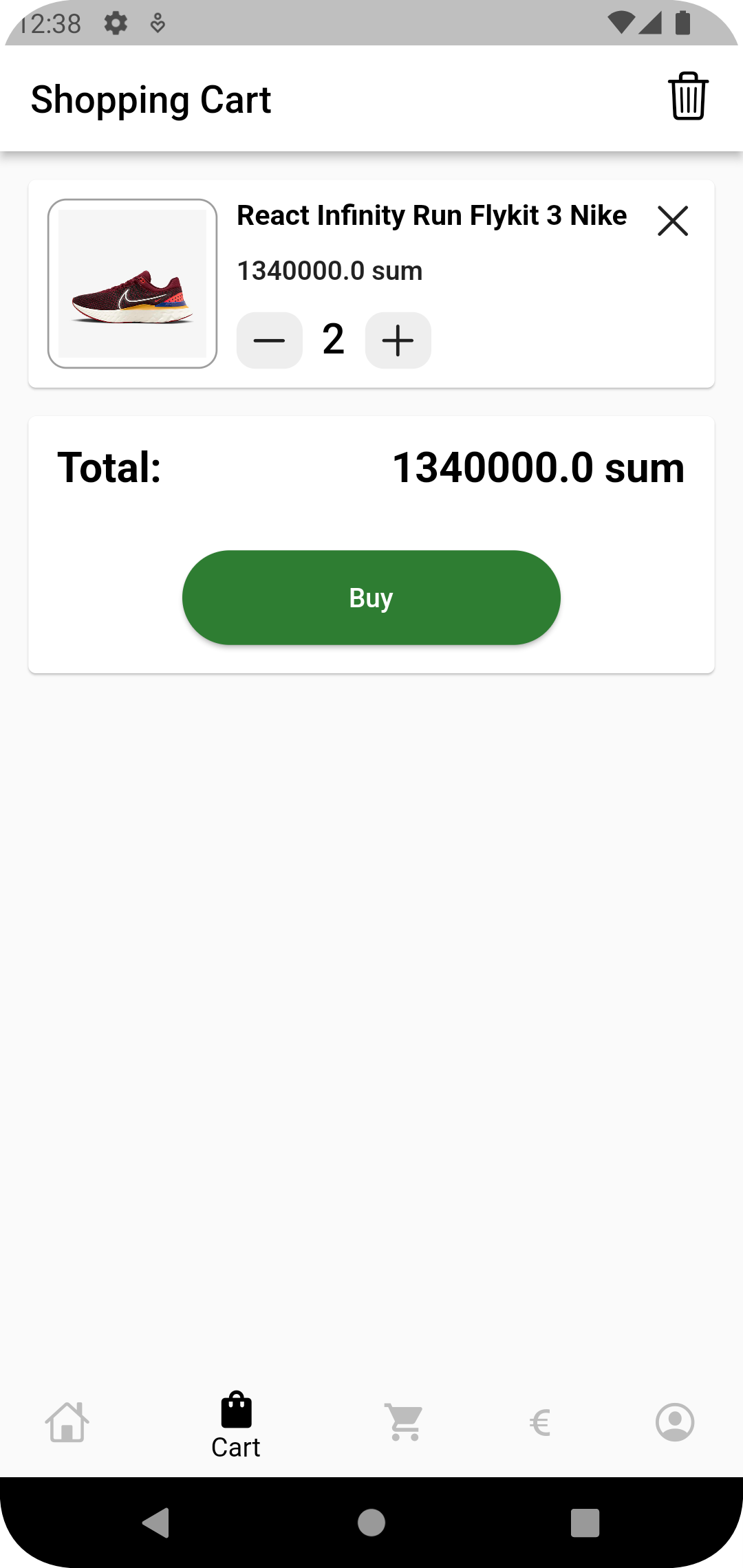Empty the cart with the trash icon
743x1568 pixels.
coord(687,97)
